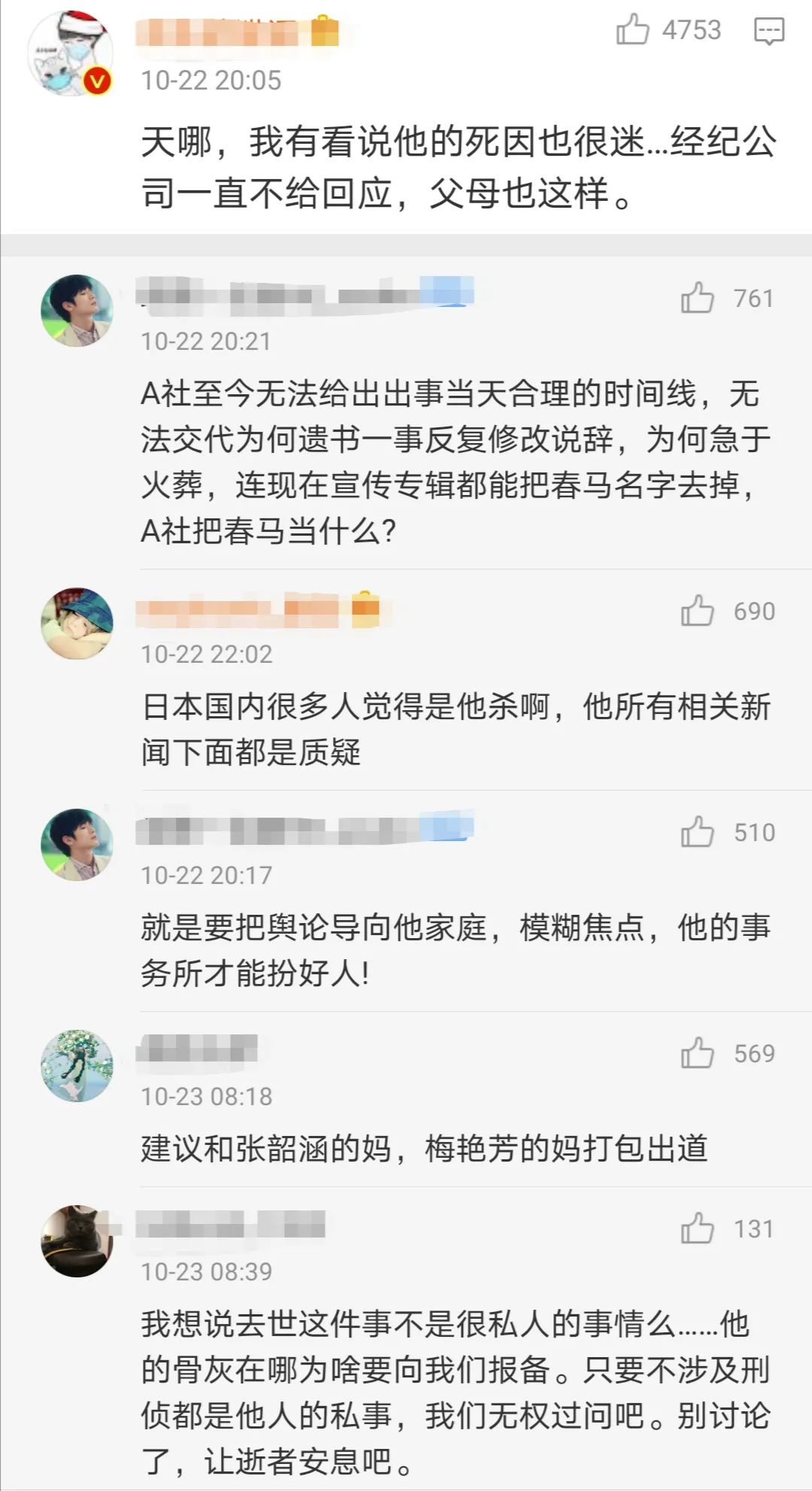
Task: Like the reply with 131 likes
Action: pos(697,1228)
